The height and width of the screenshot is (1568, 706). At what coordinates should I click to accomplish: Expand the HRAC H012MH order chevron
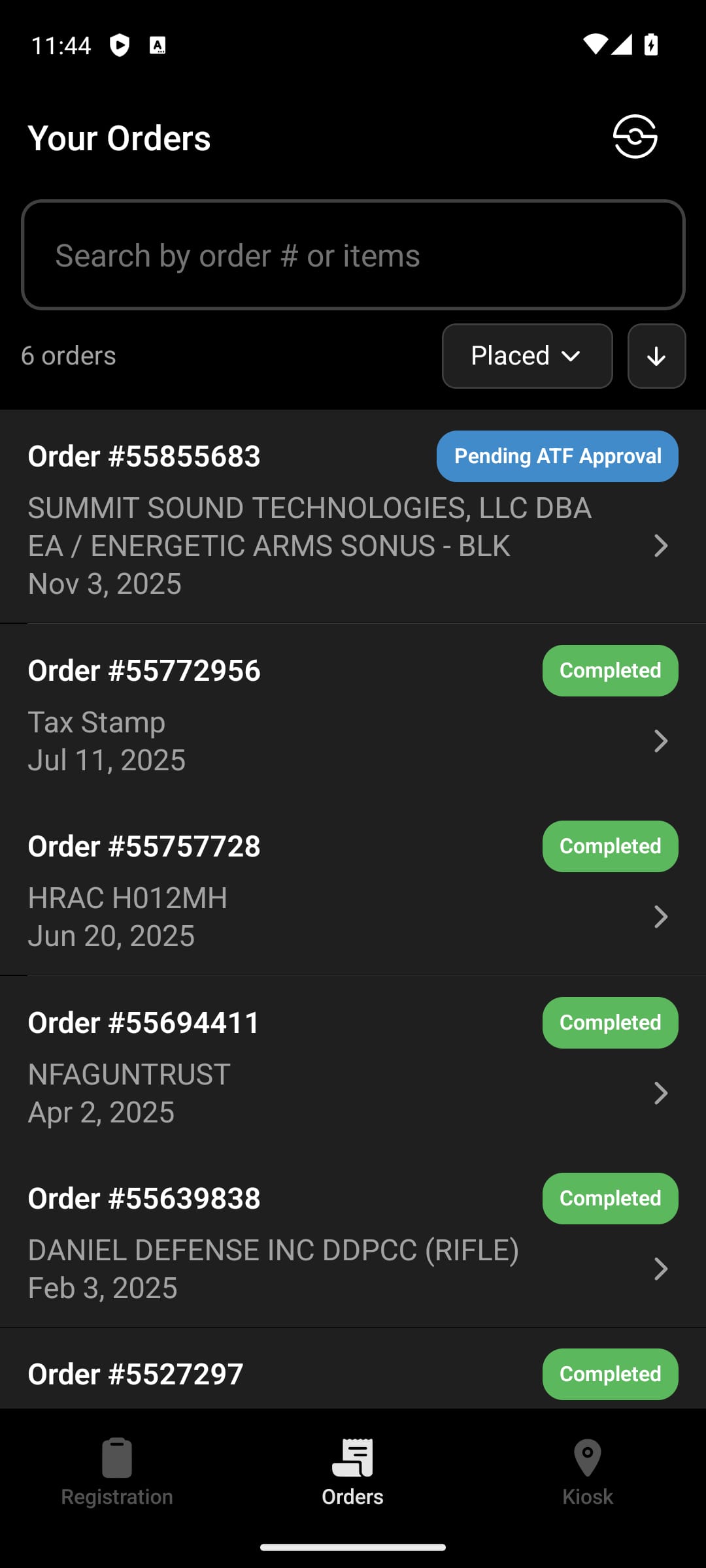(x=662, y=917)
